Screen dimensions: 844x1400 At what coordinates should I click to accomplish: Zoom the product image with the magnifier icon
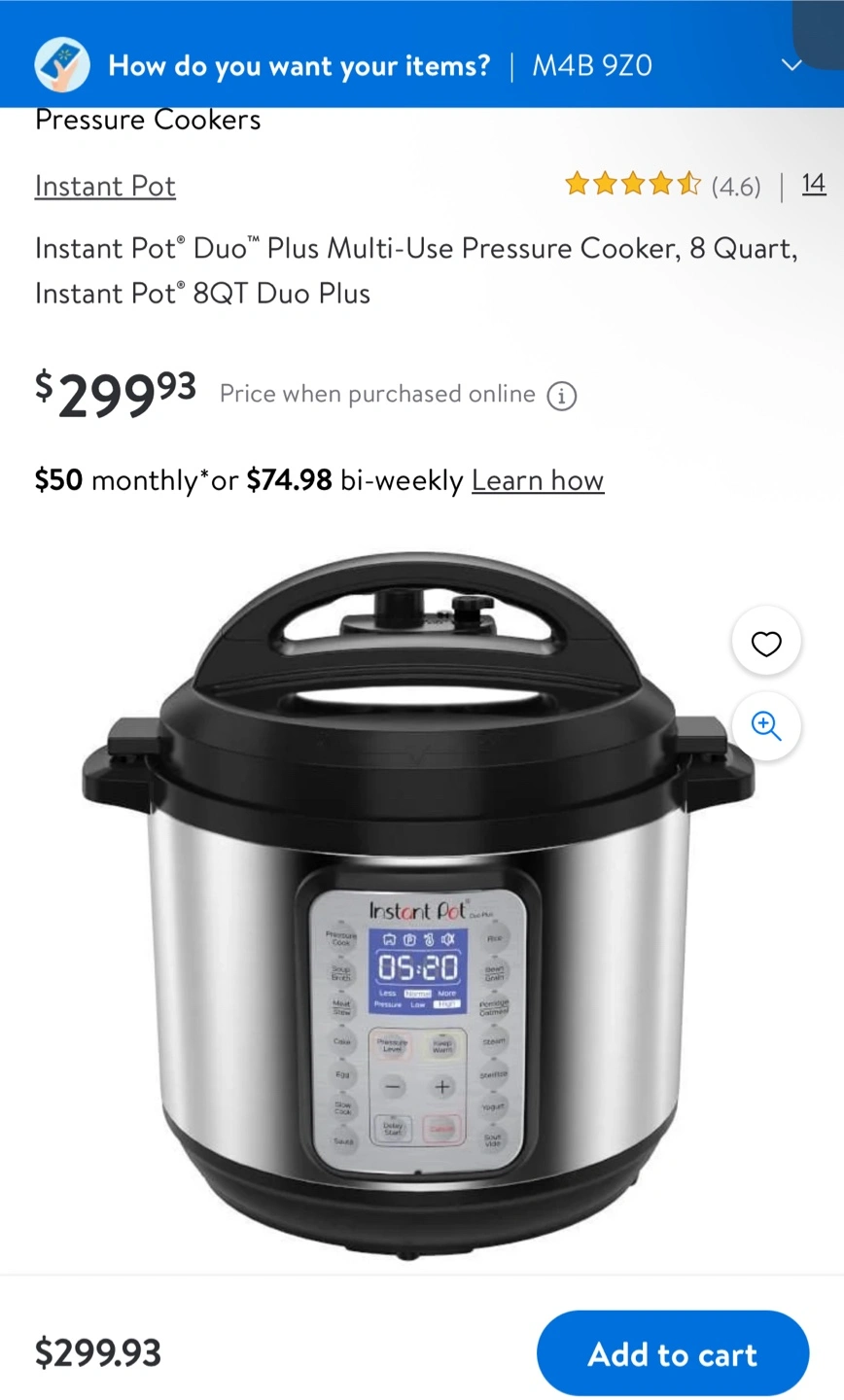click(766, 726)
